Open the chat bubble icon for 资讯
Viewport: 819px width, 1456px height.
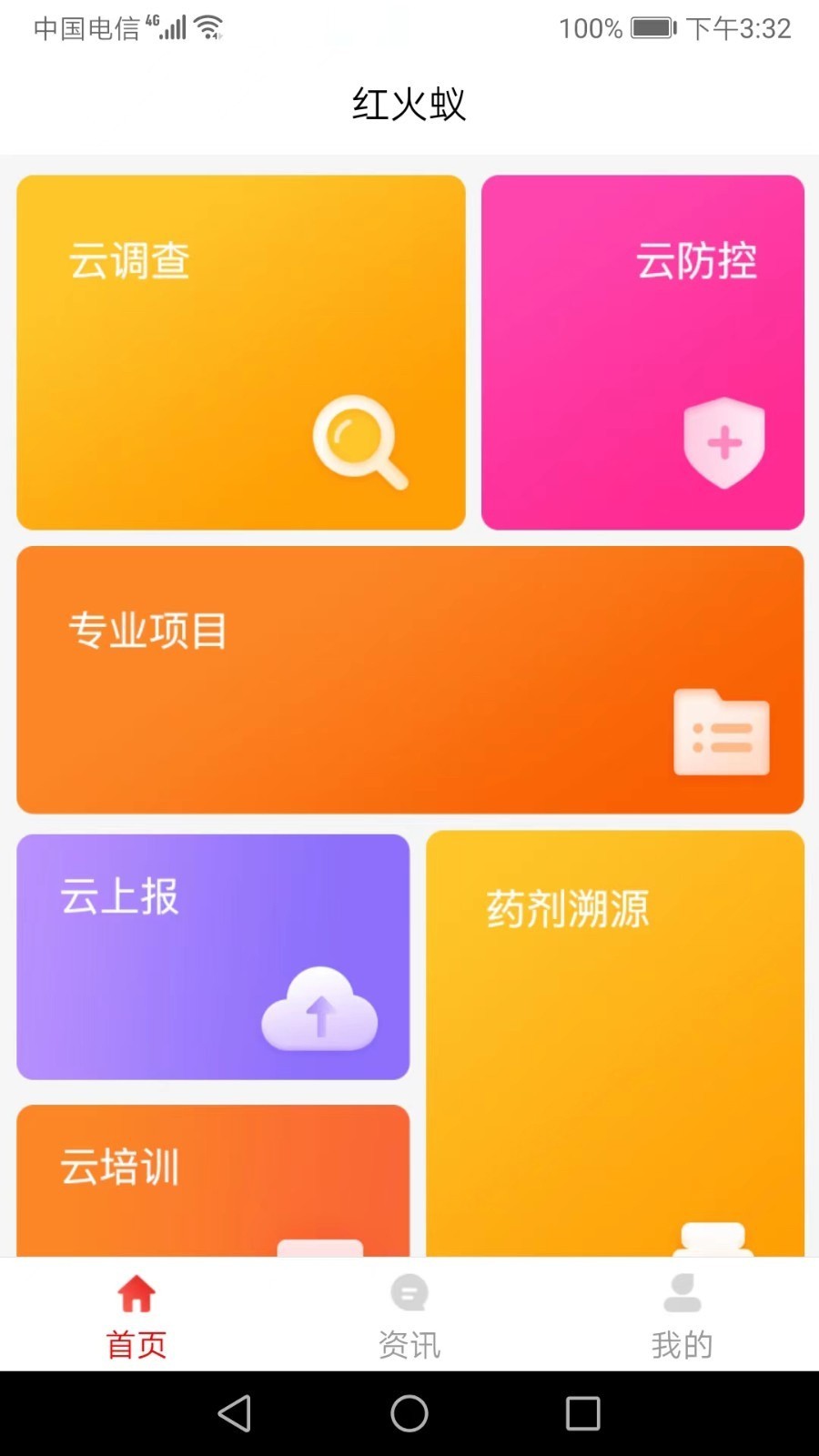[x=409, y=1289]
